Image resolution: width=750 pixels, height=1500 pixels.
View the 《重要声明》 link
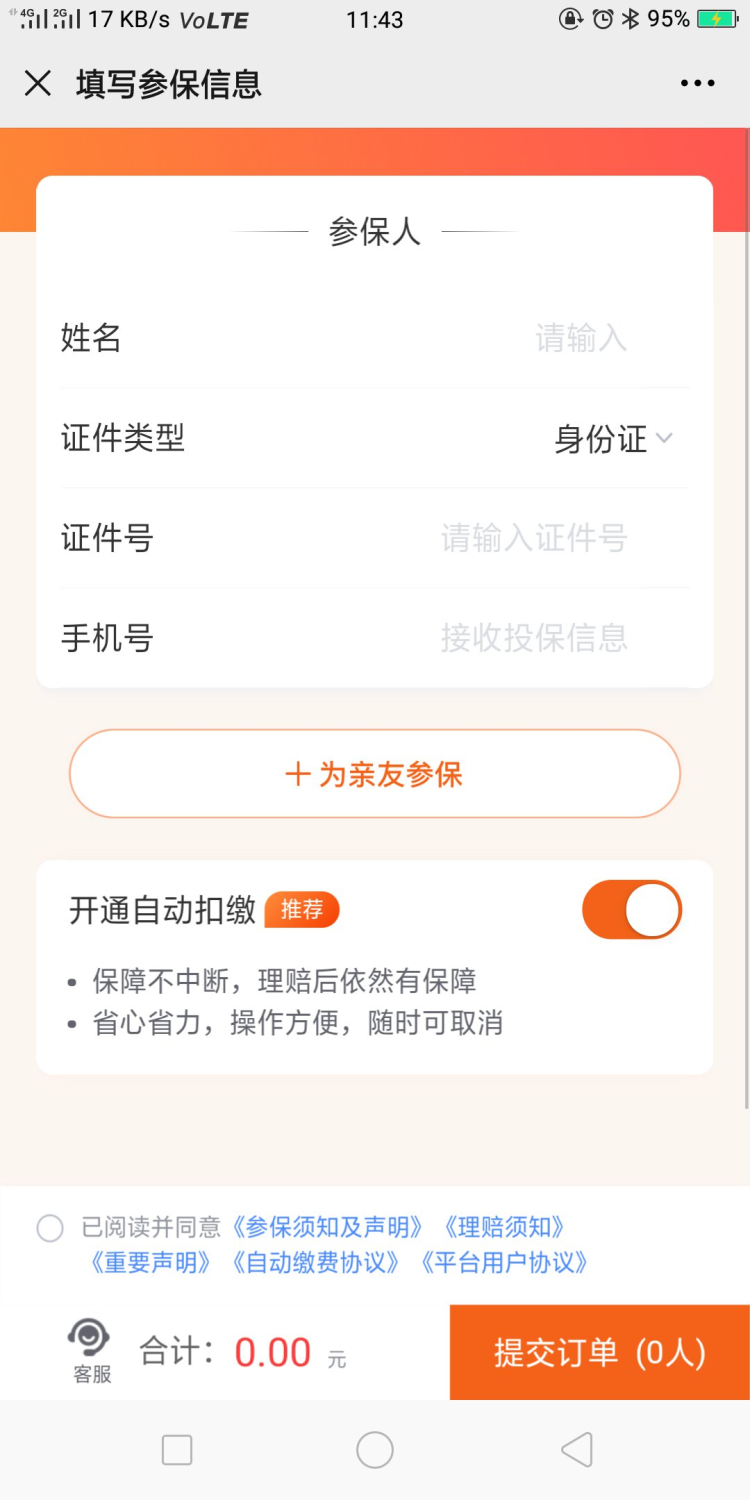151,1263
